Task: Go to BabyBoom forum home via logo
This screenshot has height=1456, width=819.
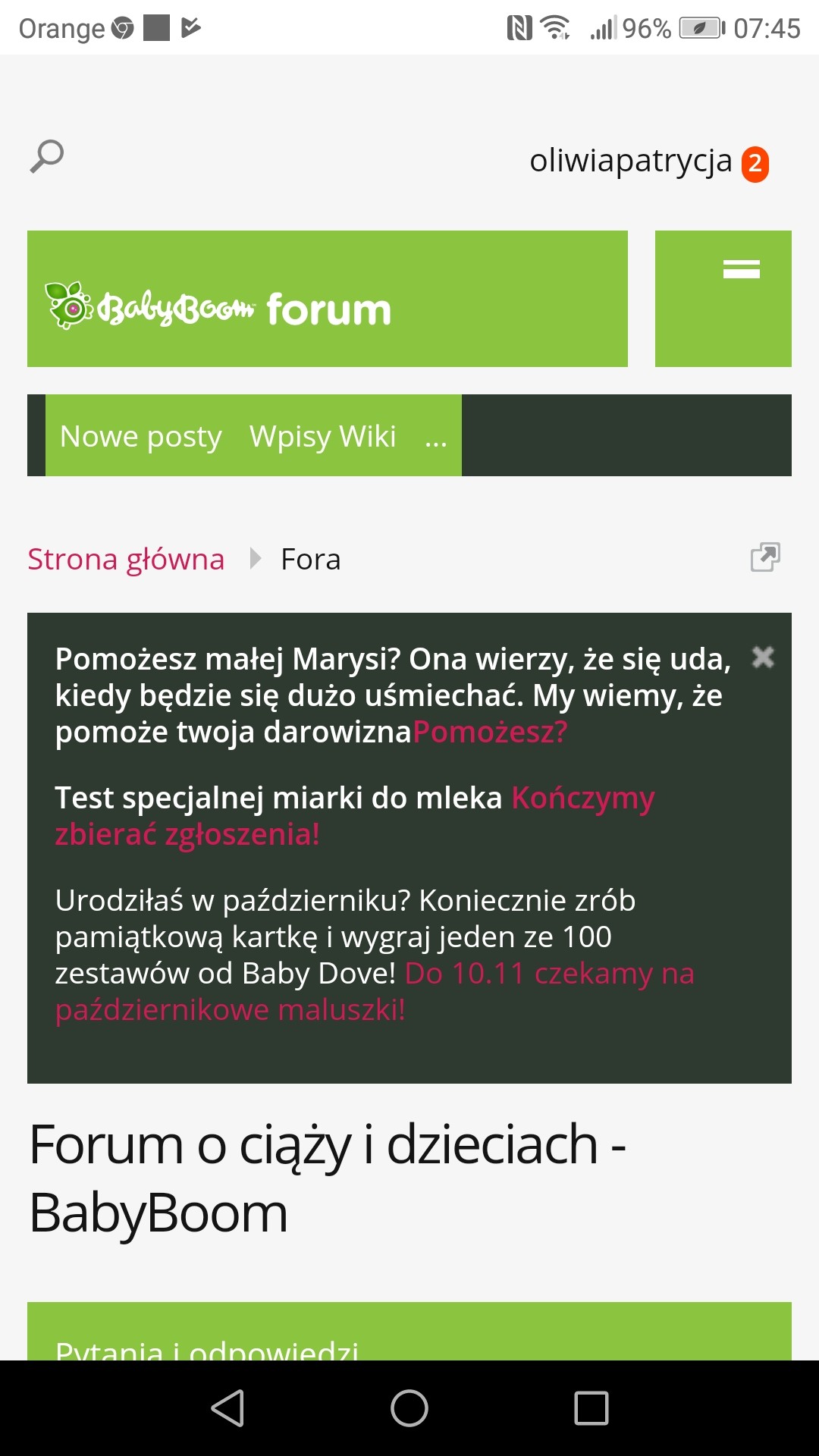Action: 220,307
